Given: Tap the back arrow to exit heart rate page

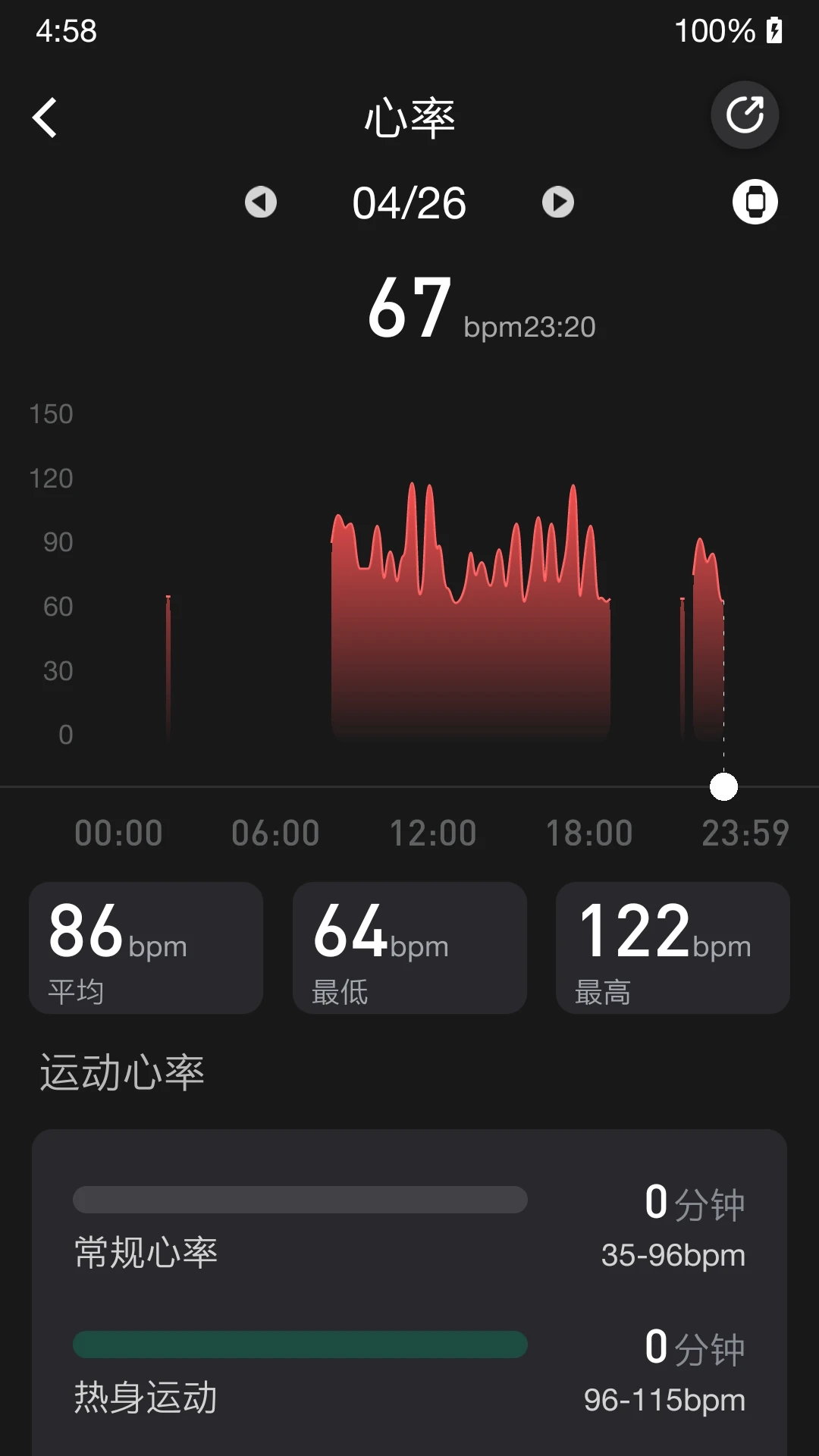Looking at the screenshot, I should [x=45, y=118].
